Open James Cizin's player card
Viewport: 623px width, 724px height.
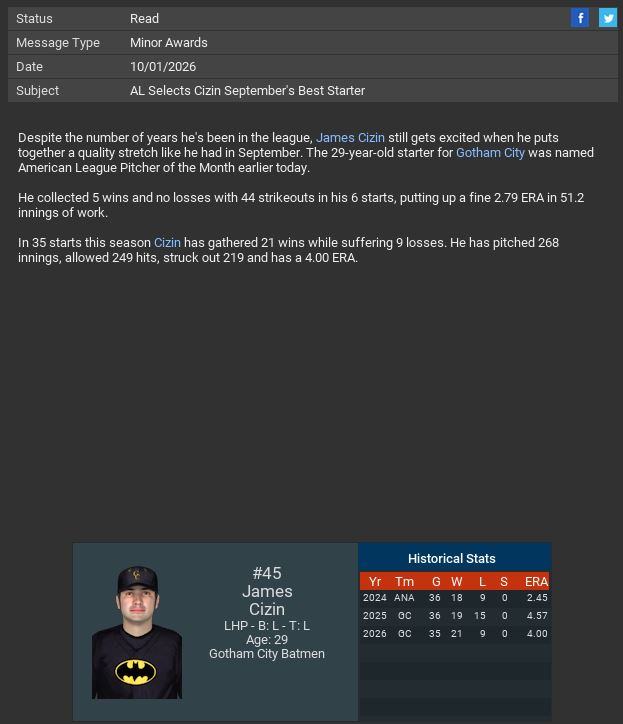click(x=137, y=632)
